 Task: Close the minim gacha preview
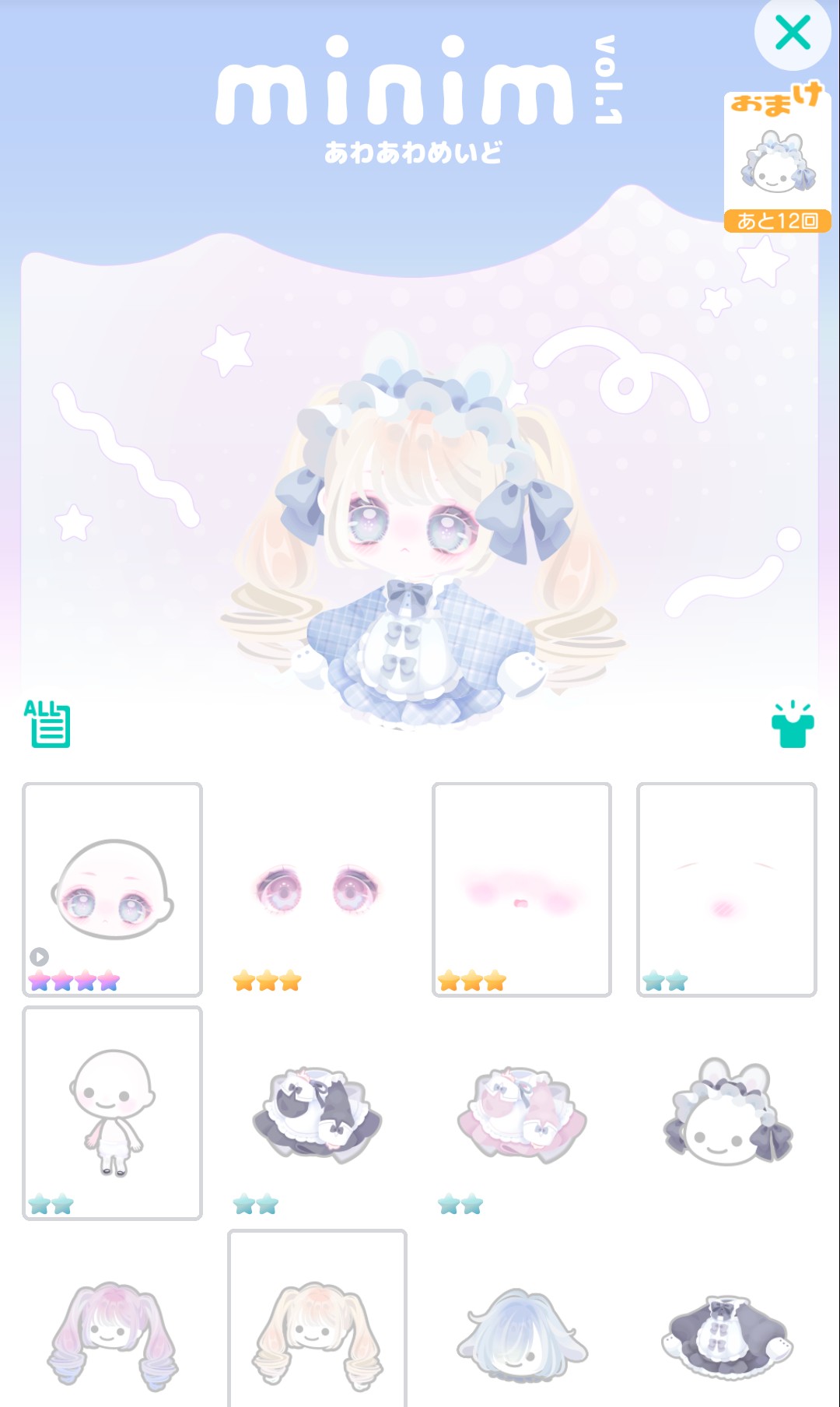[x=792, y=33]
